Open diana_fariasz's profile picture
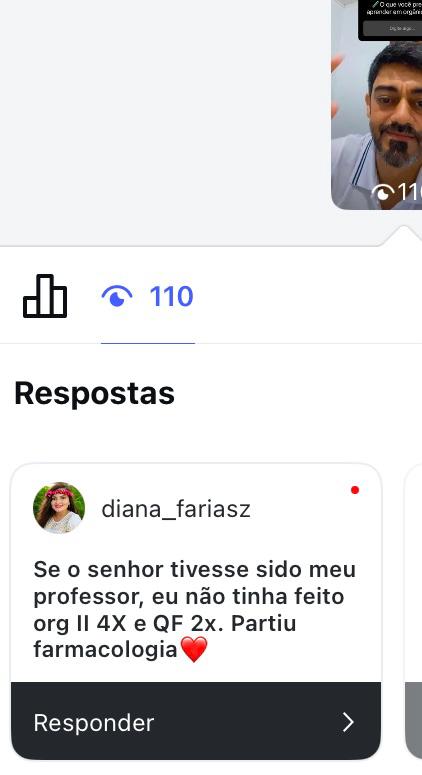This screenshot has width=422, height=775. pyautogui.click(x=59, y=508)
